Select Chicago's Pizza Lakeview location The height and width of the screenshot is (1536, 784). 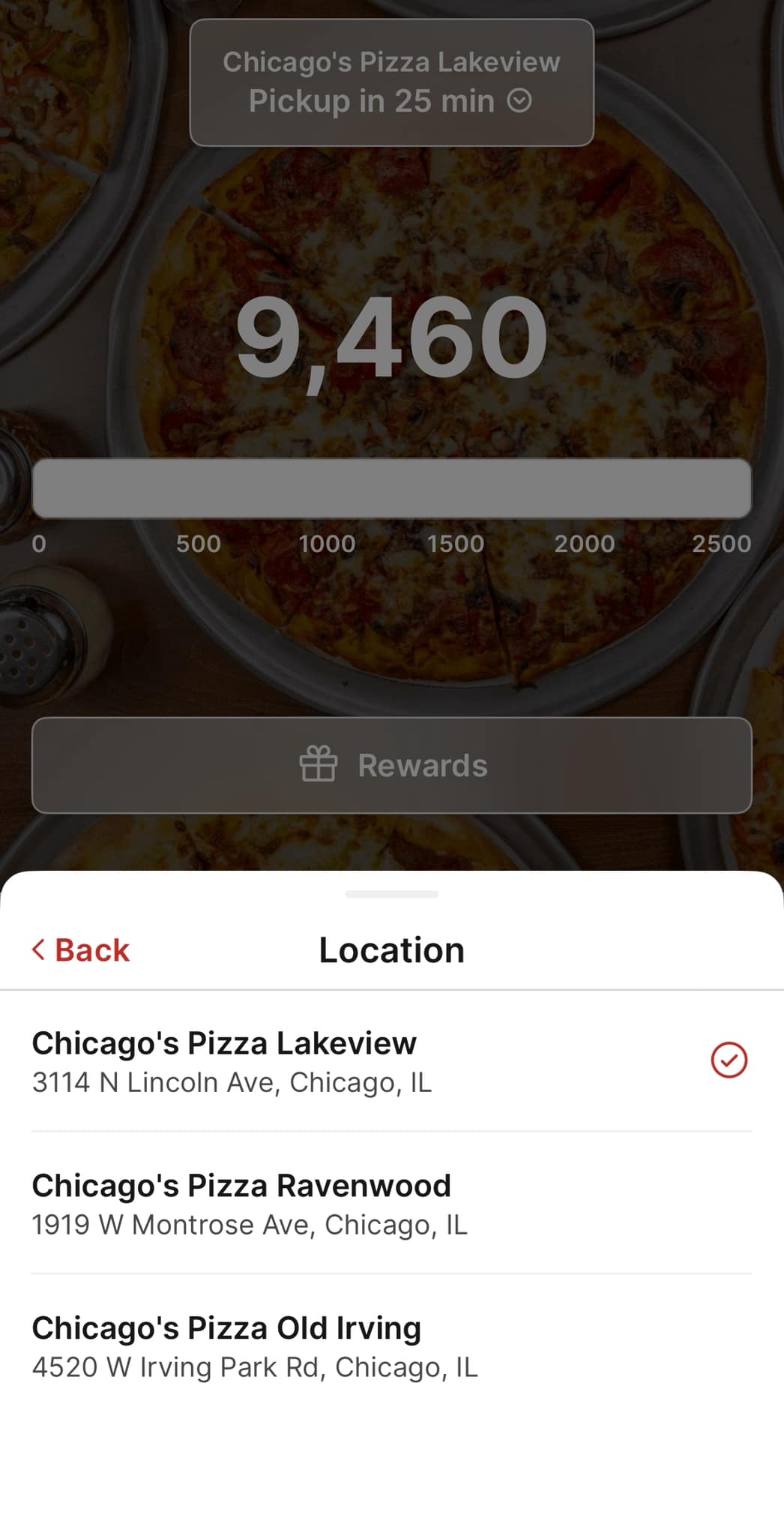pos(390,1061)
